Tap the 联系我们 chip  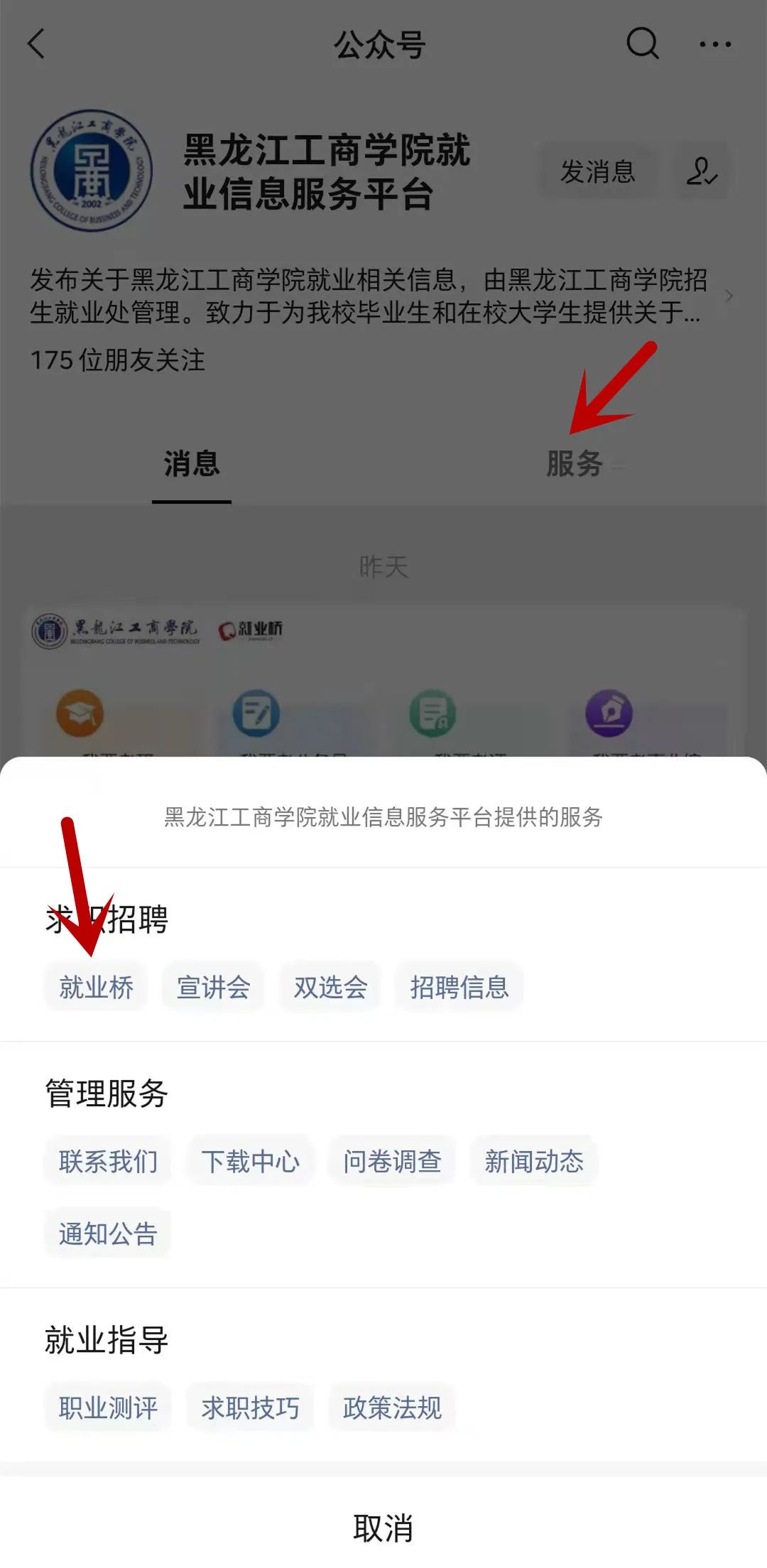(x=108, y=1162)
